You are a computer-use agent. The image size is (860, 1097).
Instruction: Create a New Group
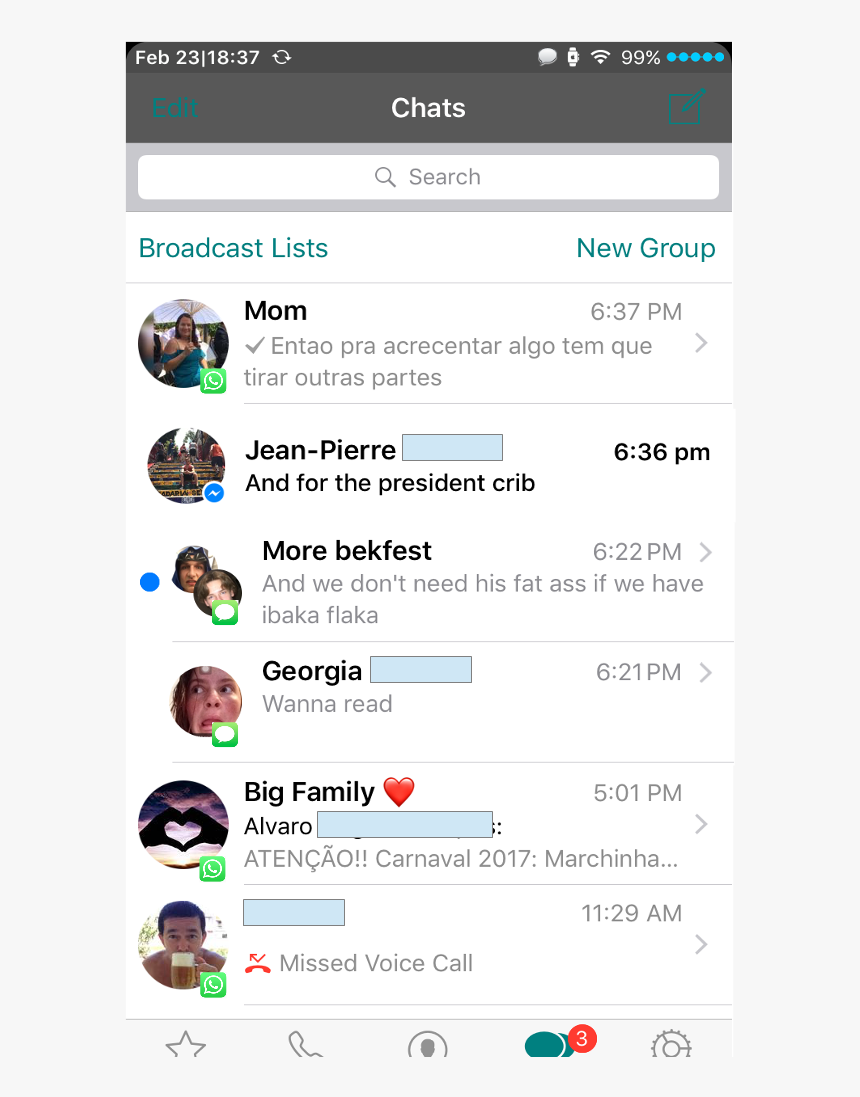[645, 248]
